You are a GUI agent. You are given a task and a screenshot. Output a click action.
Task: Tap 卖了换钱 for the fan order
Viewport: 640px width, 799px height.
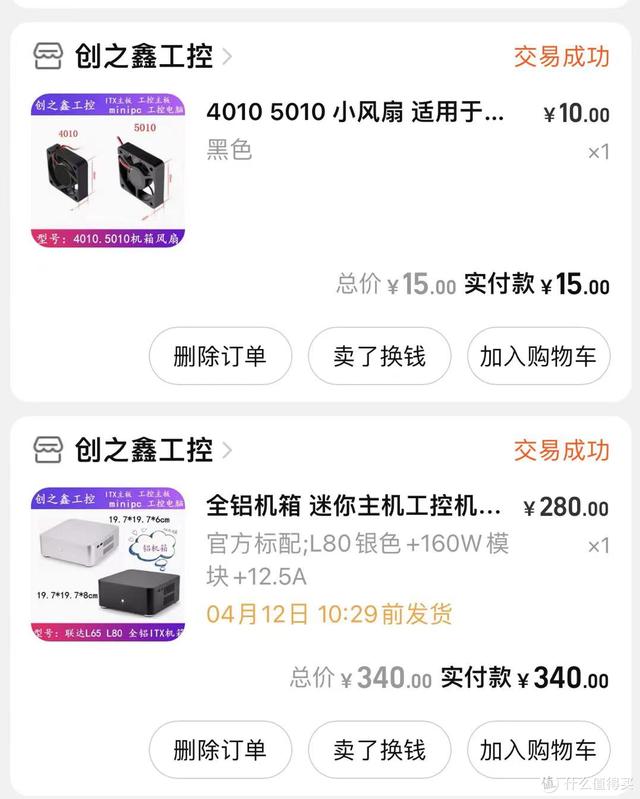(x=379, y=355)
